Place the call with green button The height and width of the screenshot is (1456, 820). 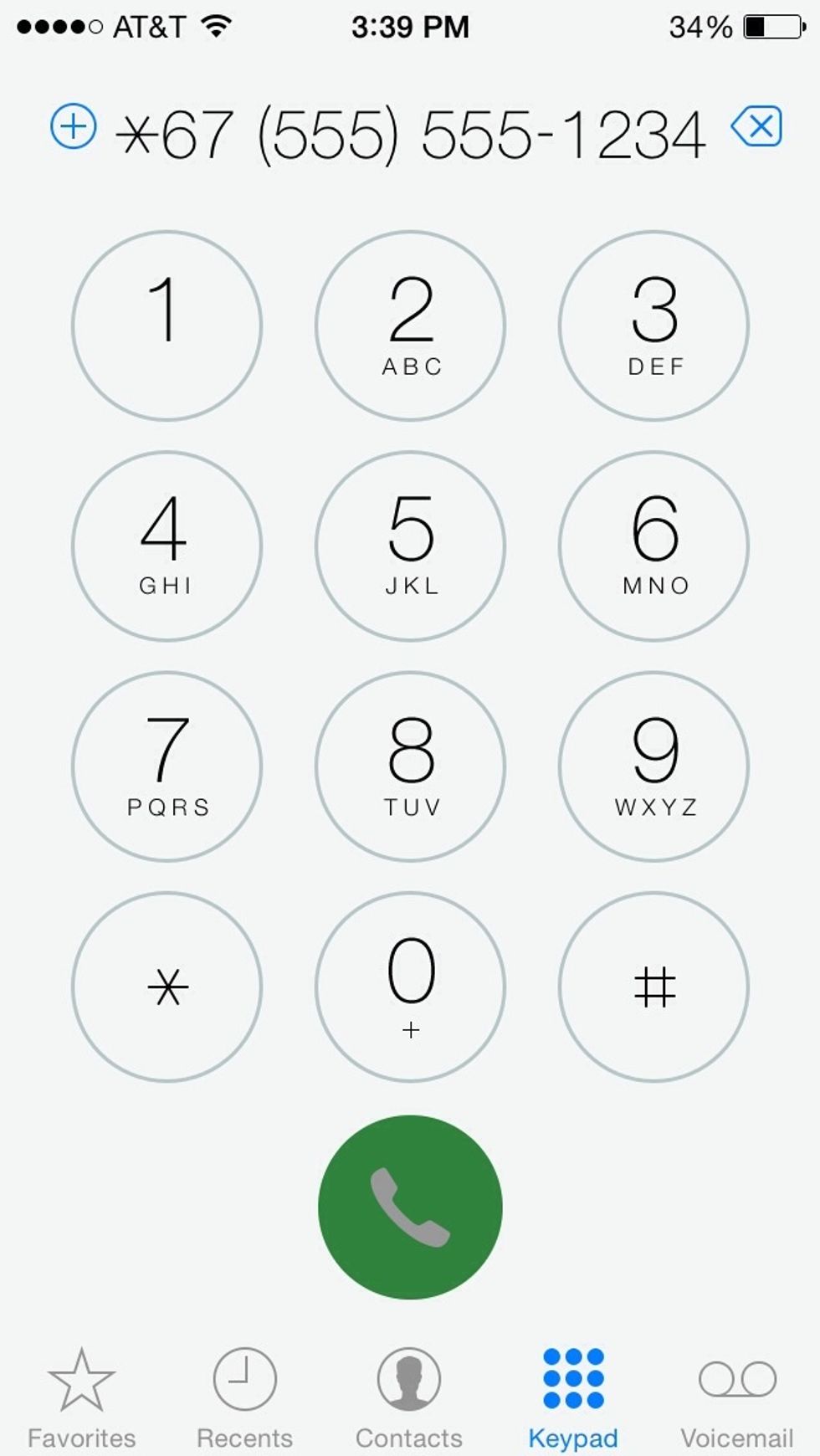(410, 1207)
